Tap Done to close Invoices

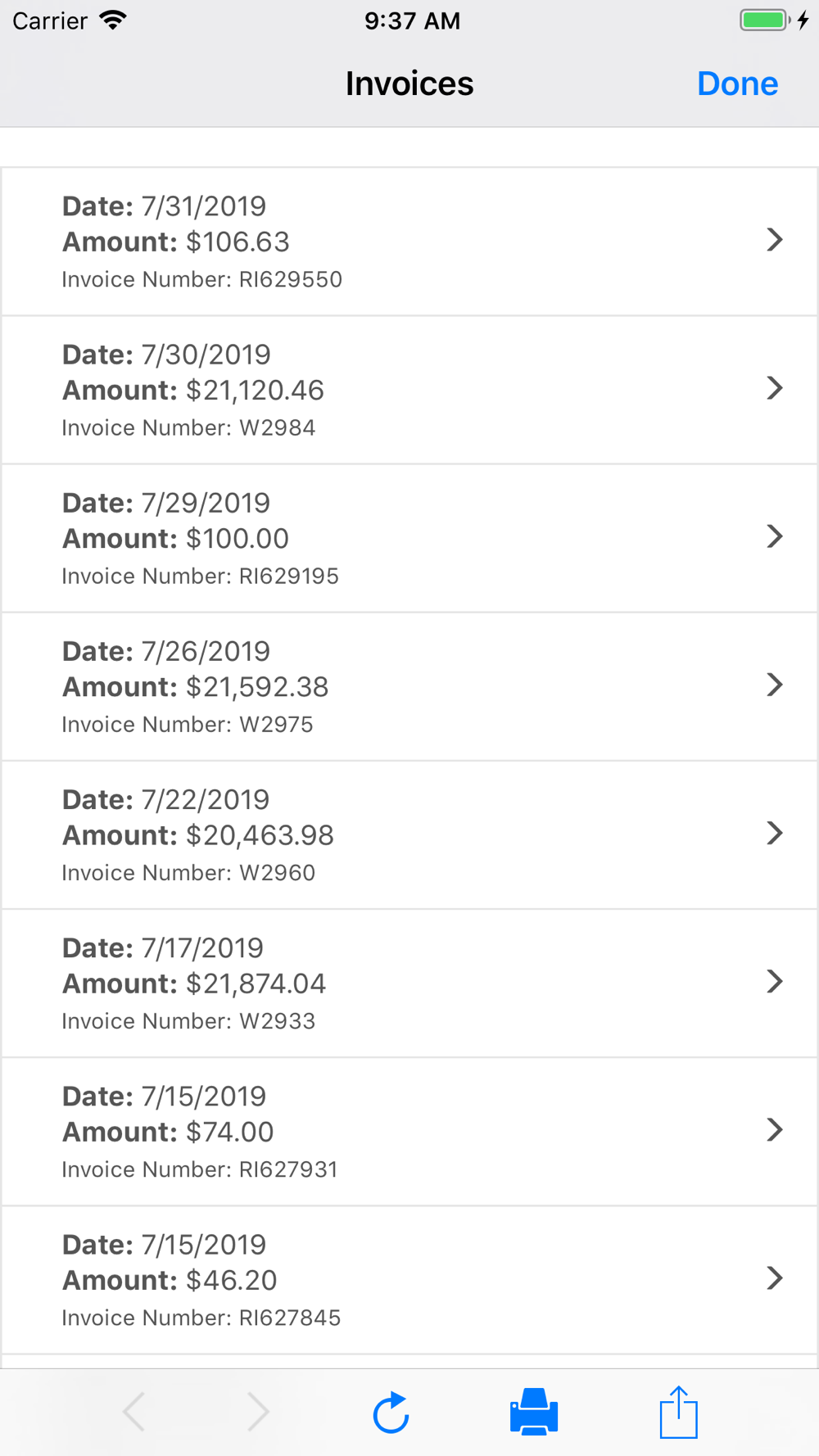point(737,84)
